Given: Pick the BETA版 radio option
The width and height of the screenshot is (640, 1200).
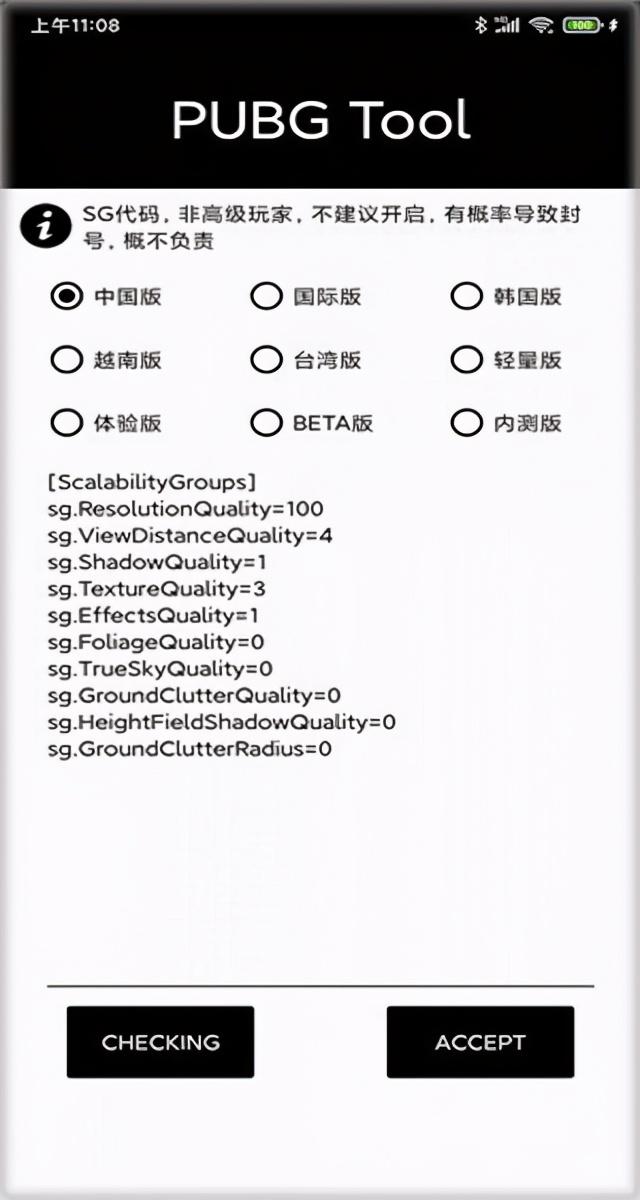Looking at the screenshot, I should (x=266, y=423).
